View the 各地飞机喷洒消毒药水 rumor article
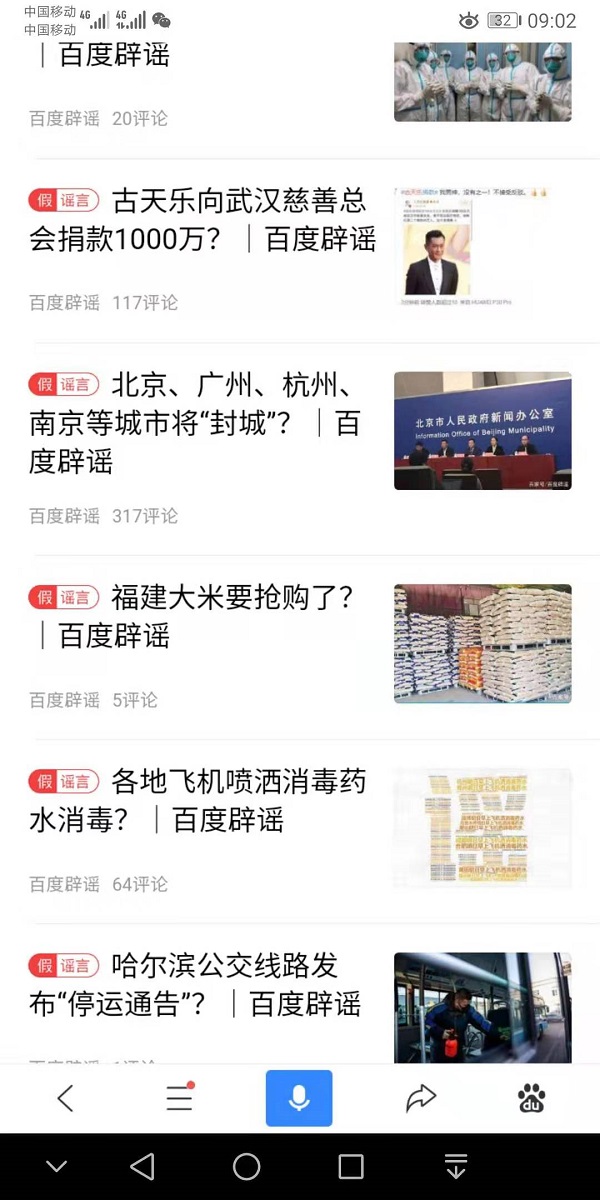 pyautogui.click(x=200, y=800)
